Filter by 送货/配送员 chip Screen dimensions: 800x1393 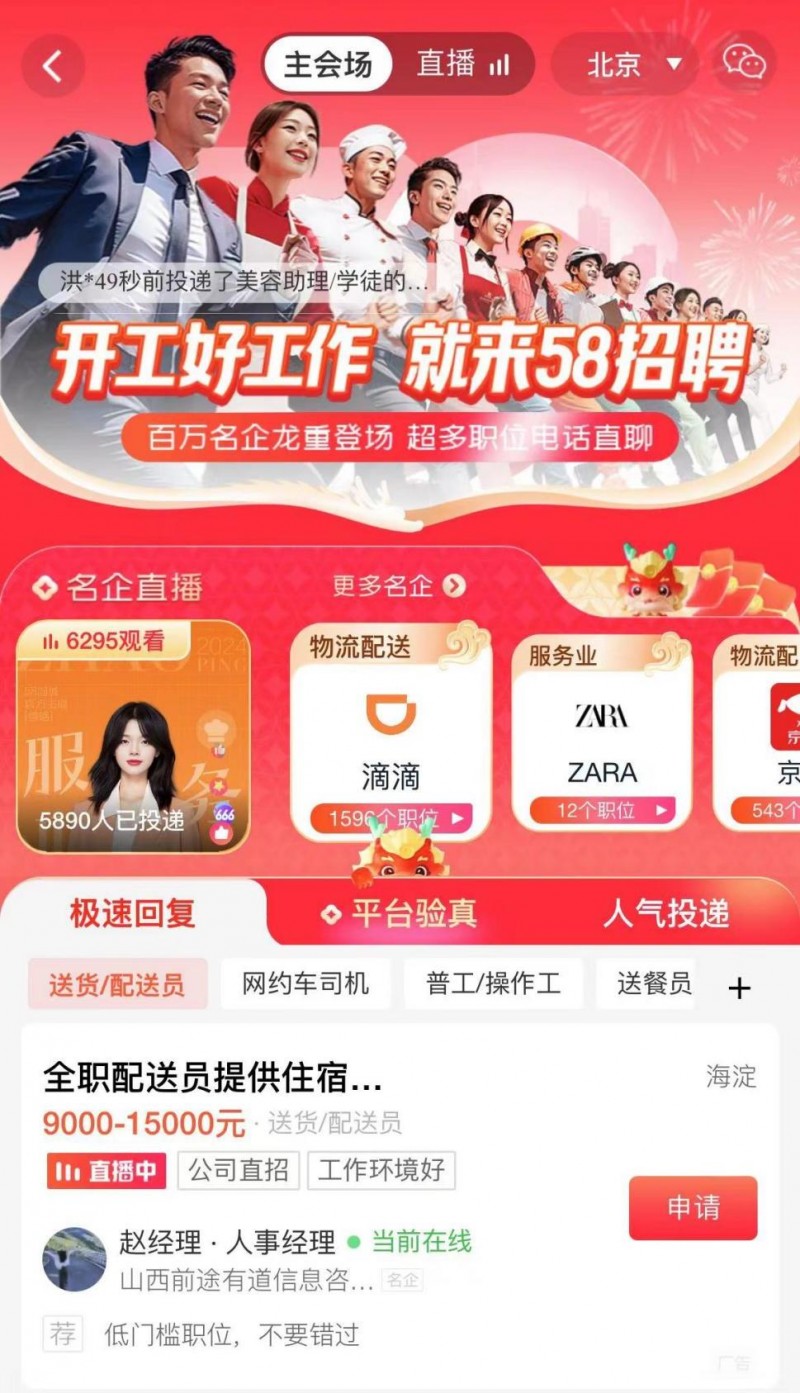pos(117,984)
